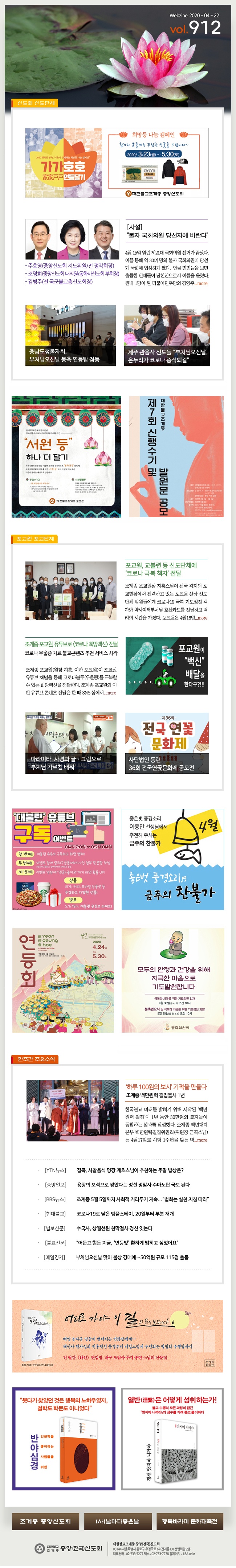Open the 연등회 festival poster tile
Viewport: 236px width, 1568px height.
63,980
